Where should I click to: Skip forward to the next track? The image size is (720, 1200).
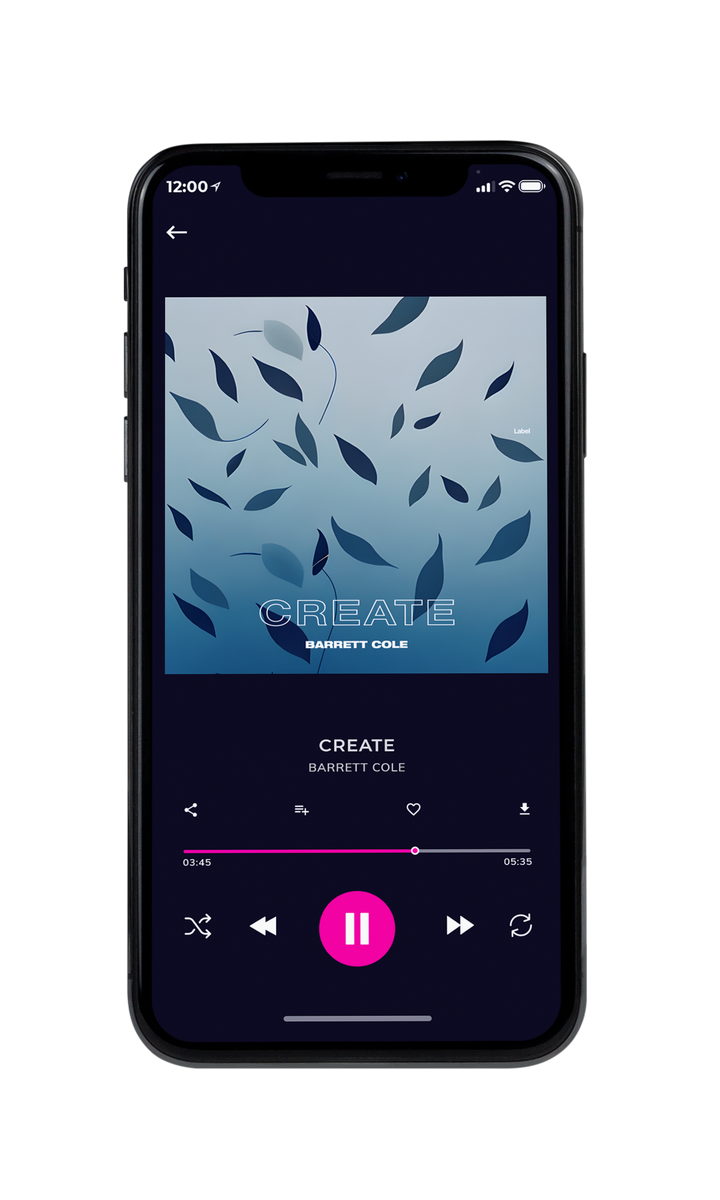tap(460, 926)
